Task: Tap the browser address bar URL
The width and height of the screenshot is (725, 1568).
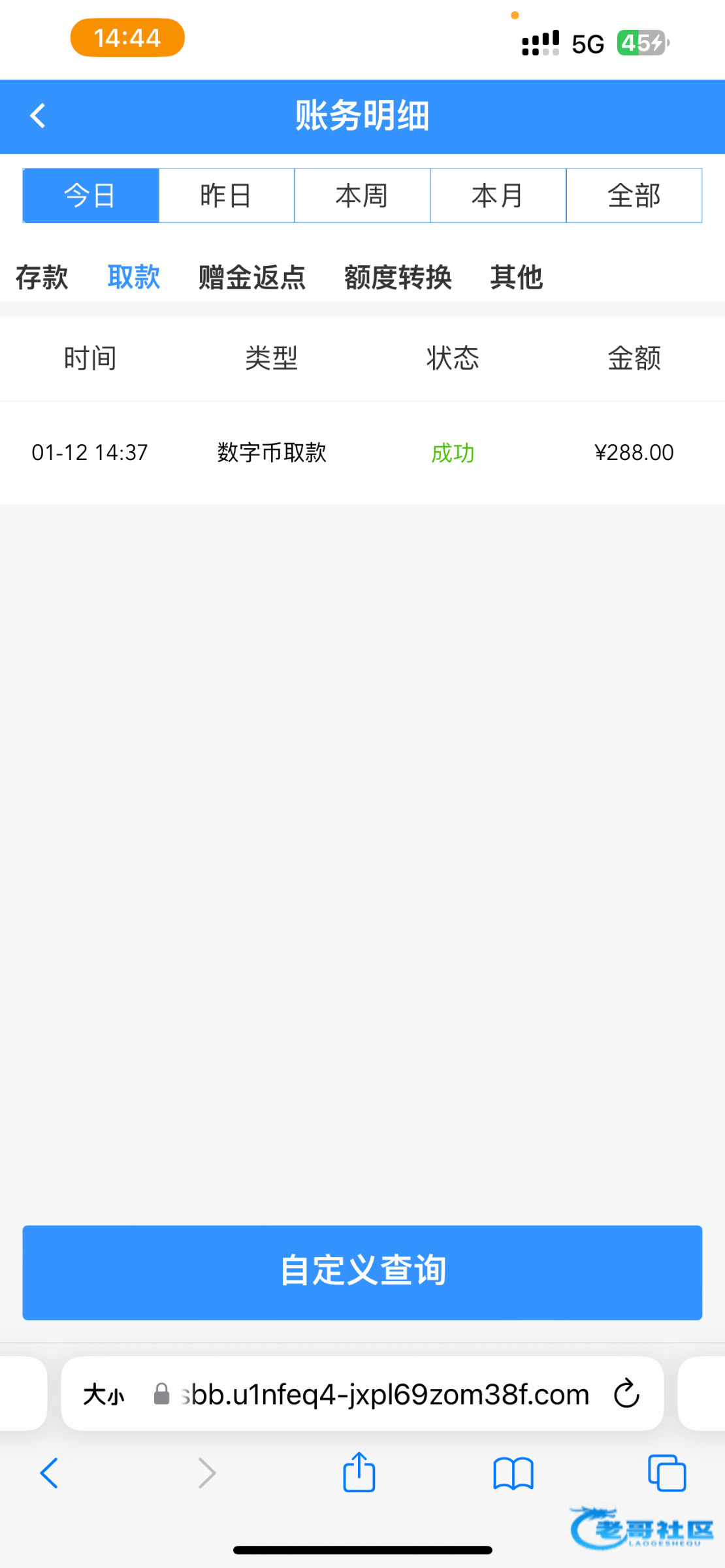Action: pos(385,1394)
